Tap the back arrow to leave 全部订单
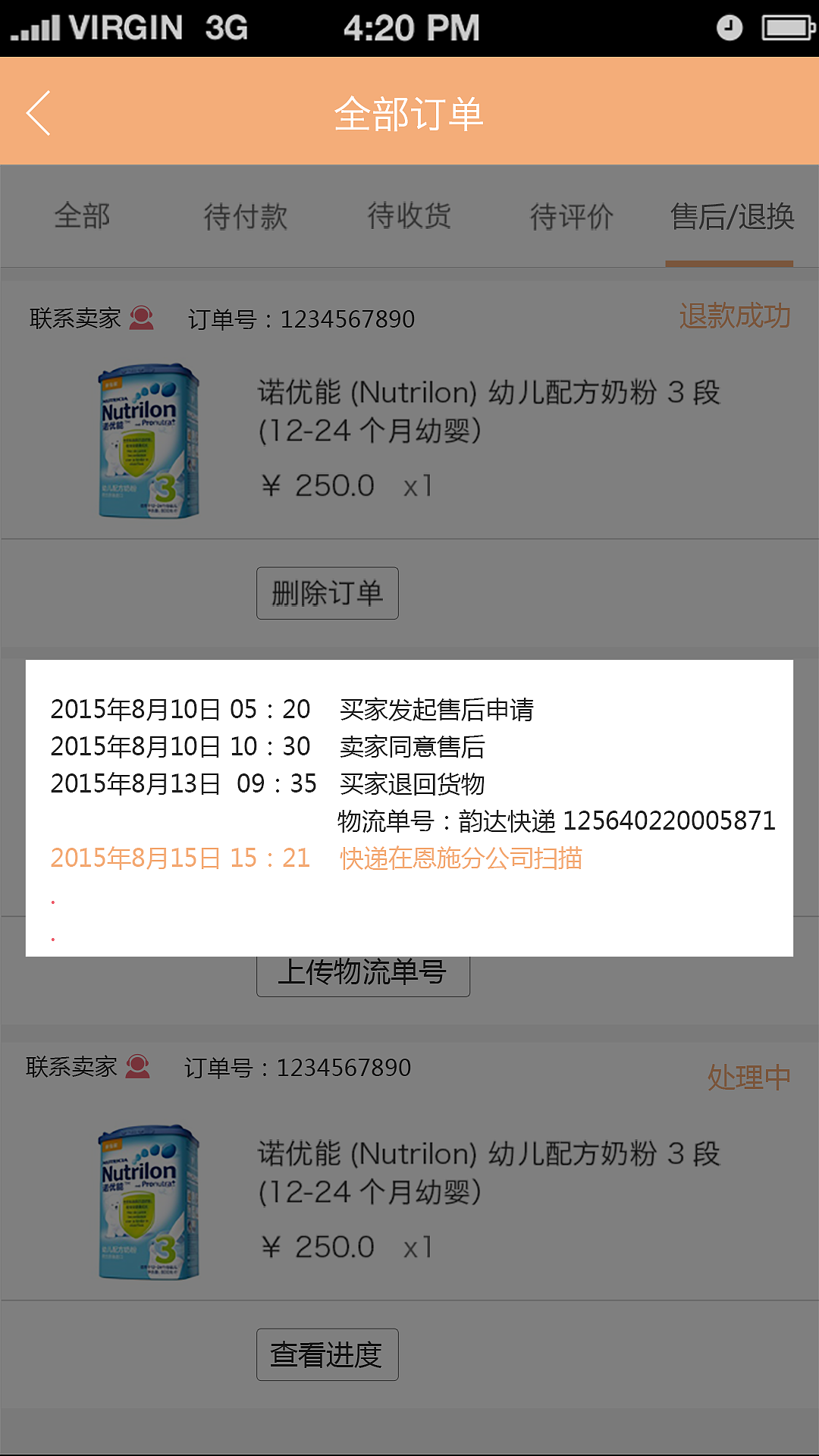Viewport: 819px width, 1456px height. (38, 111)
